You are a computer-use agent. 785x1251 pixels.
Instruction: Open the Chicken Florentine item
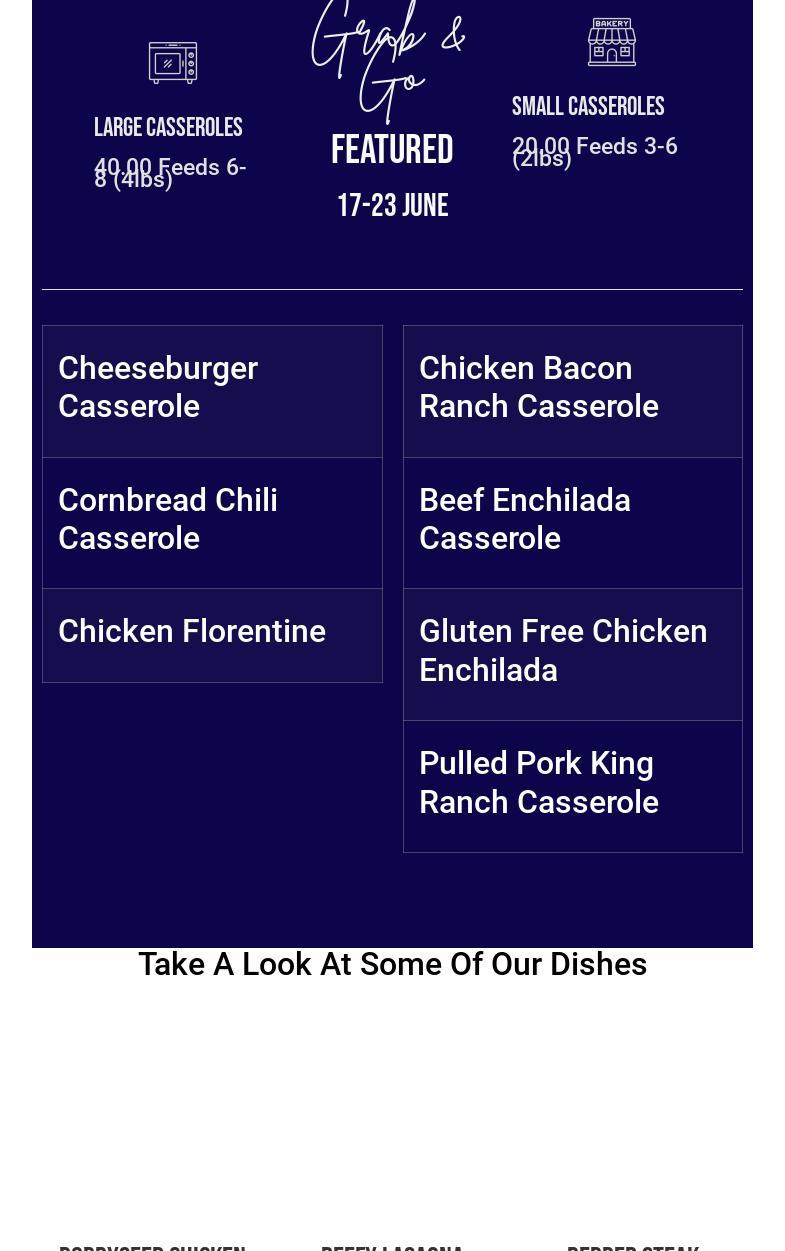[x=192, y=632]
